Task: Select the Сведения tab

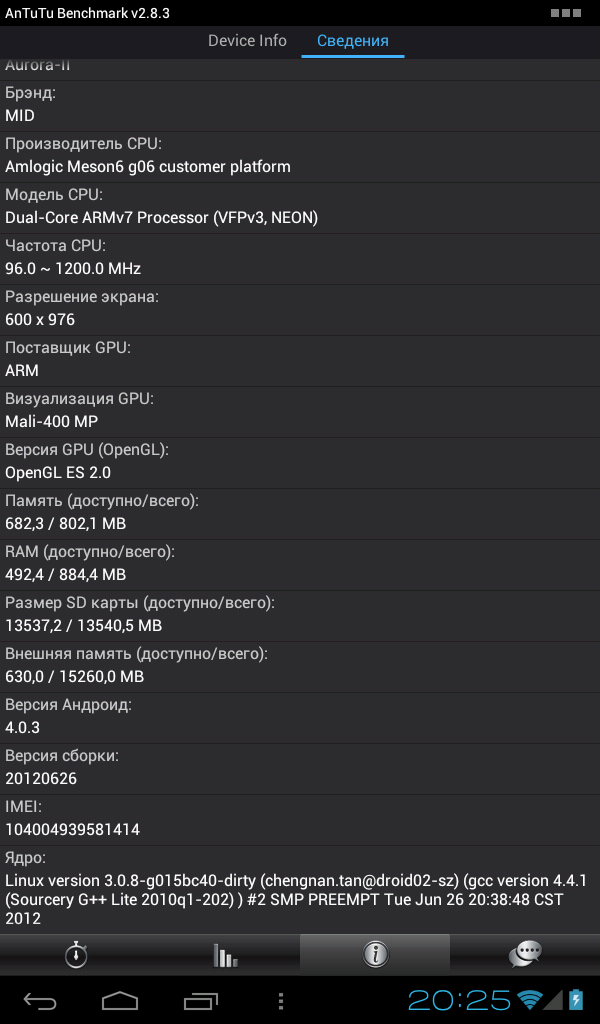Action: 353,41
